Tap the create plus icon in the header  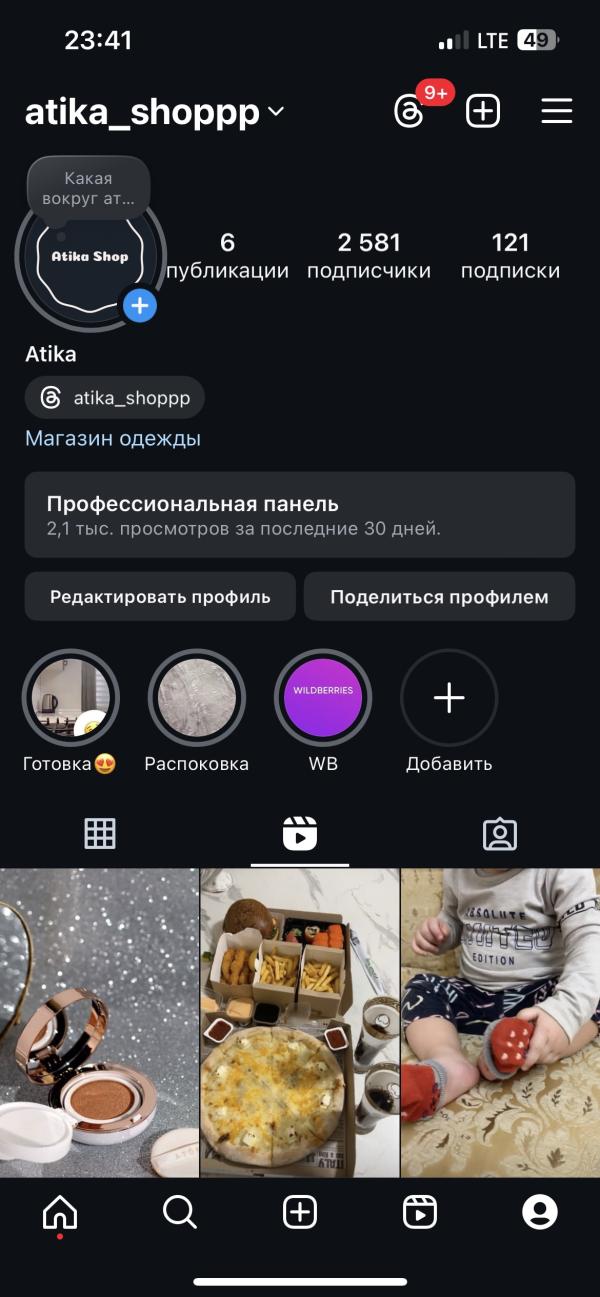coord(483,111)
